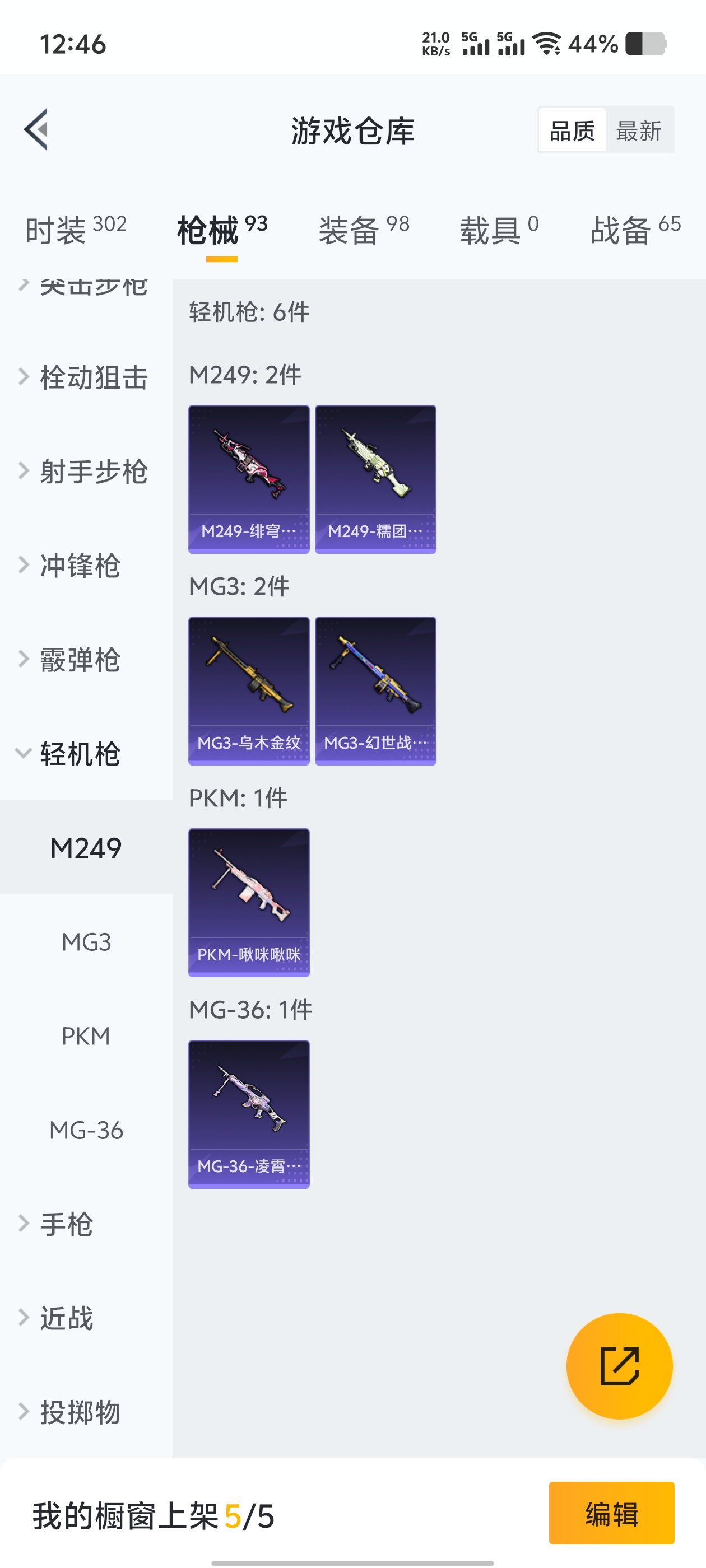Image resolution: width=706 pixels, height=1568 pixels.
Task: Select MG-36 in the sidebar
Action: pos(86,1130)
